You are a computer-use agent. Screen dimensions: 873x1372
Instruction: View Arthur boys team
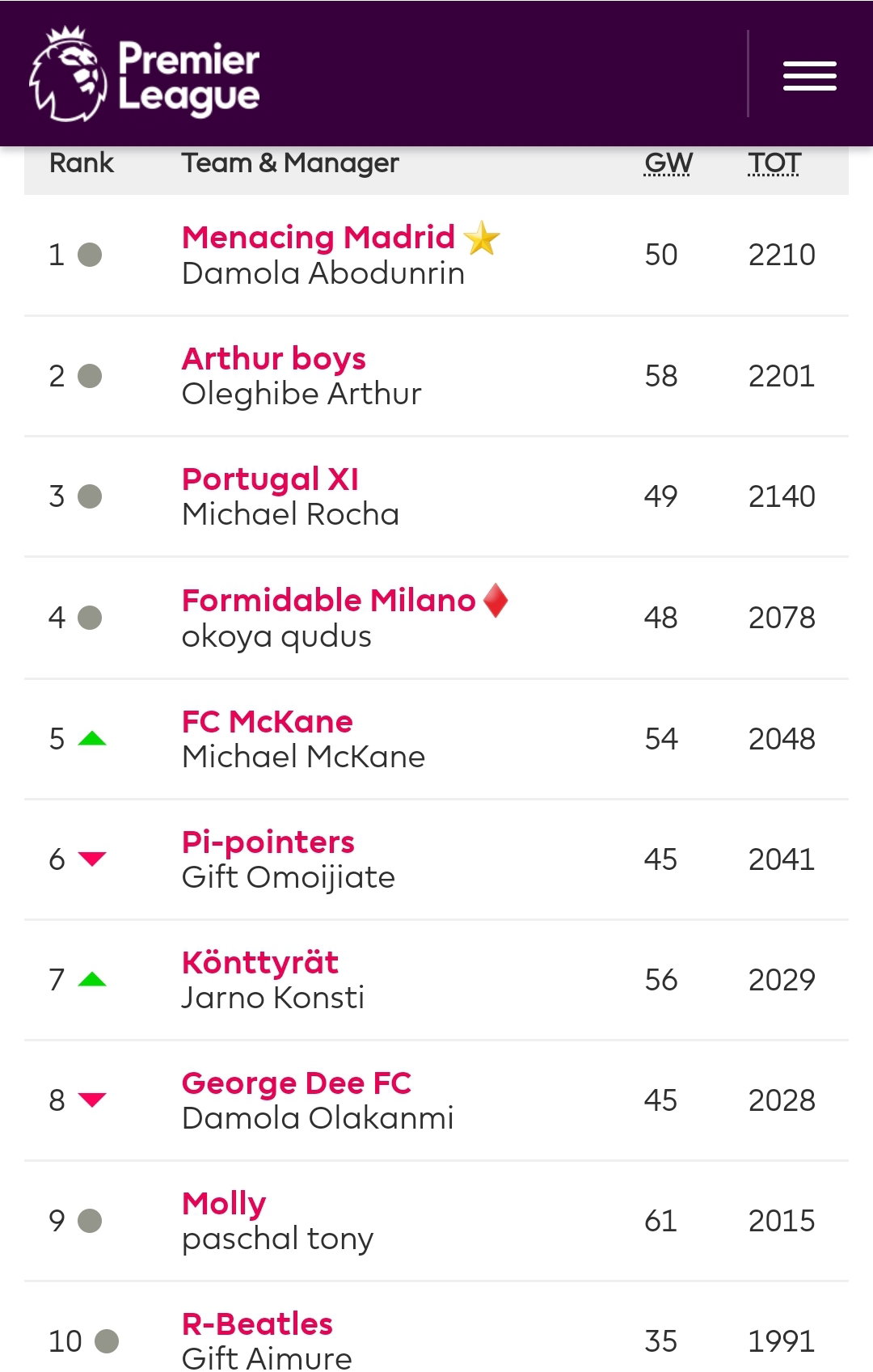[273, 358]
